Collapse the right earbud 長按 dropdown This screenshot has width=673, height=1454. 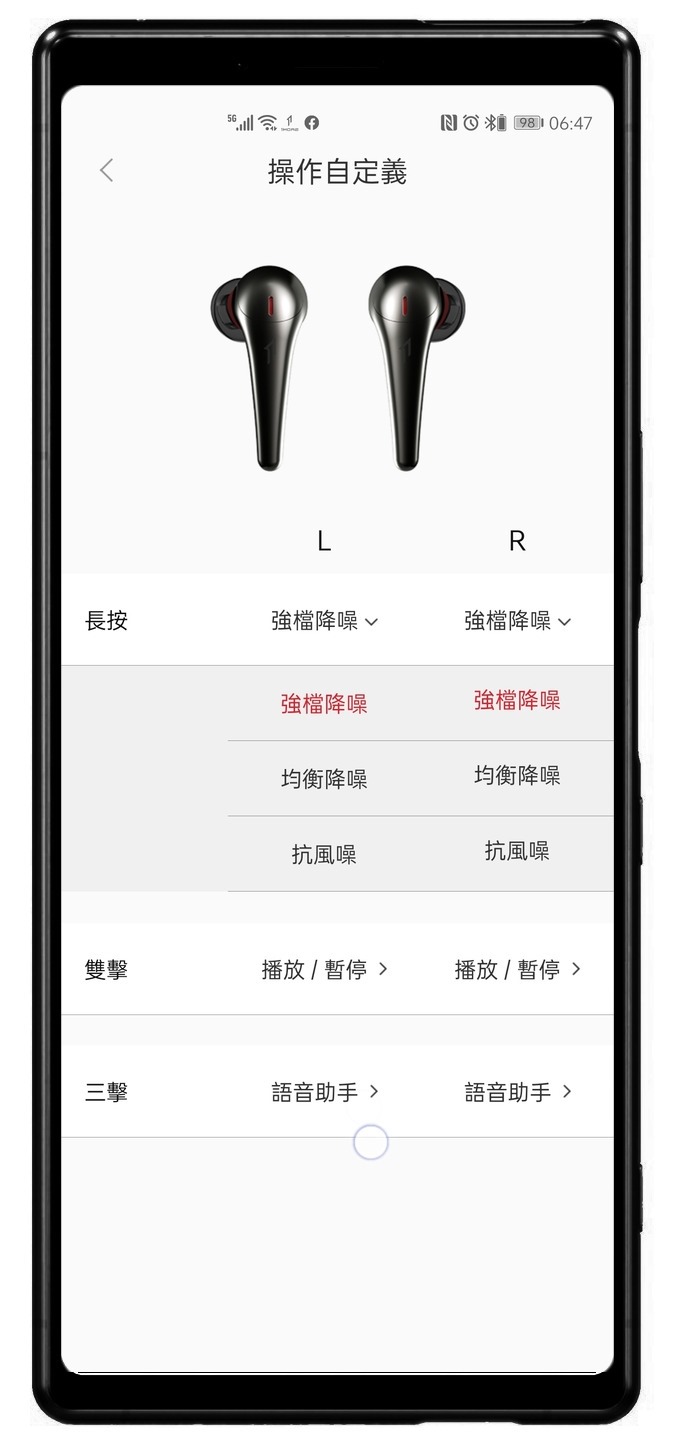tap(517, 621)
